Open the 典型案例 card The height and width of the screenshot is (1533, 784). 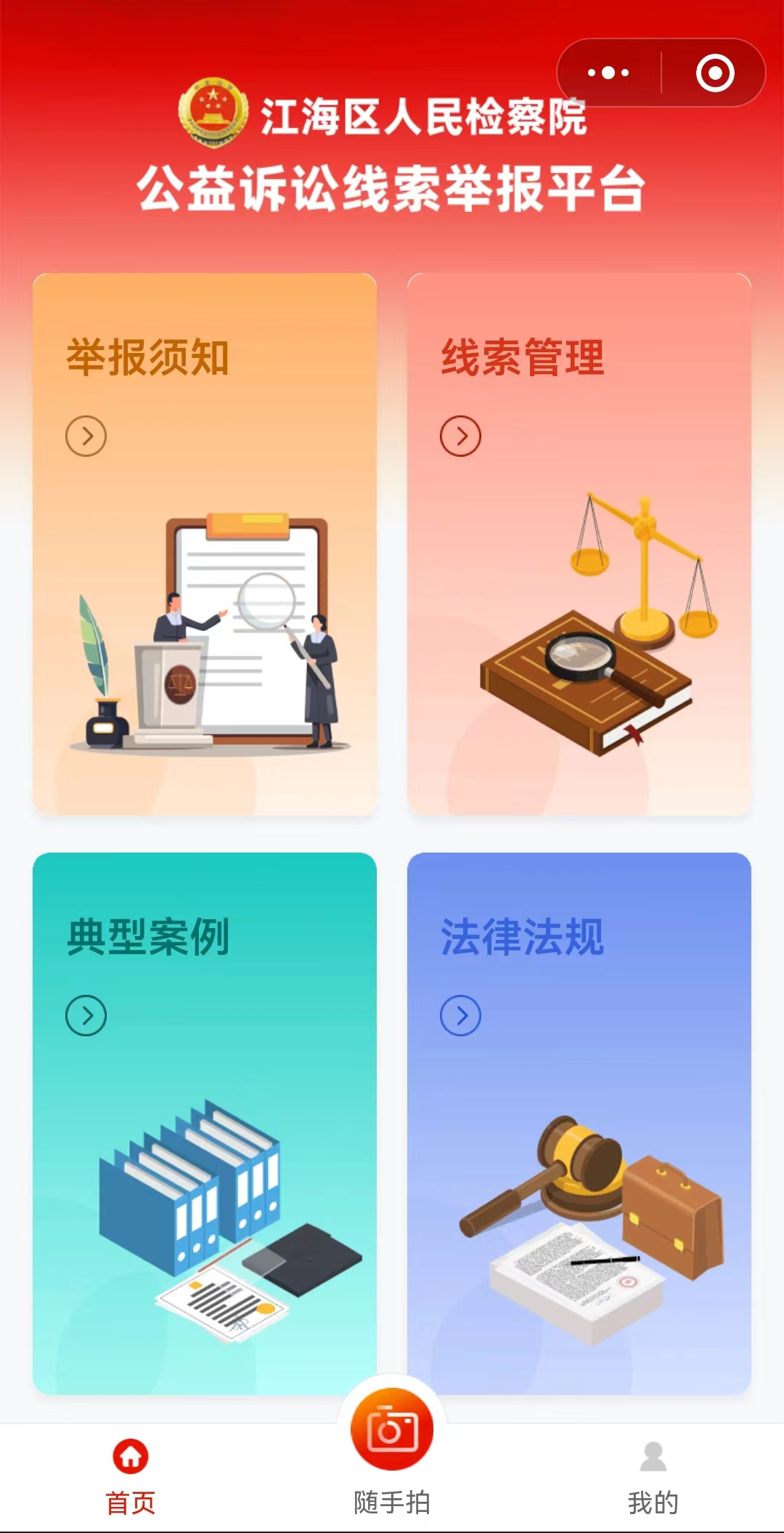(205, 1123)
